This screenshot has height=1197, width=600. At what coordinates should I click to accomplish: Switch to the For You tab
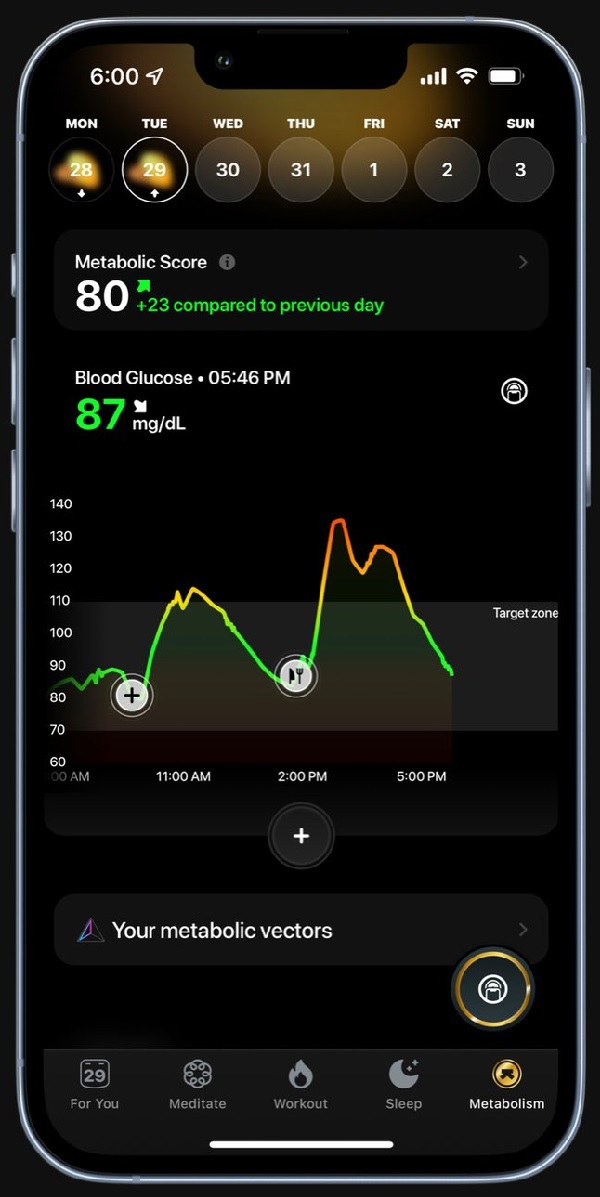tap(95, 1085)
